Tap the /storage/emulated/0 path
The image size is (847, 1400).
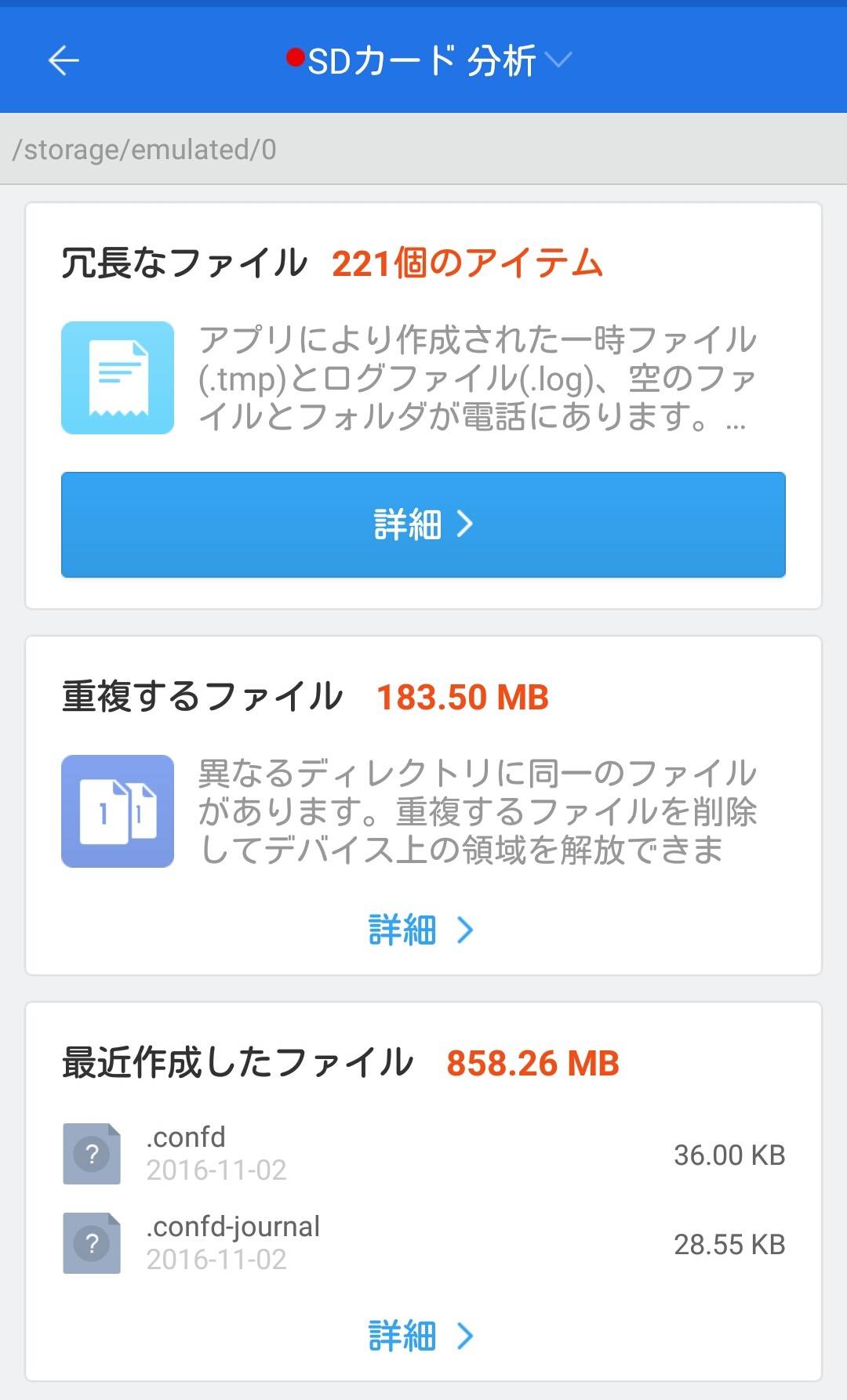144,149
